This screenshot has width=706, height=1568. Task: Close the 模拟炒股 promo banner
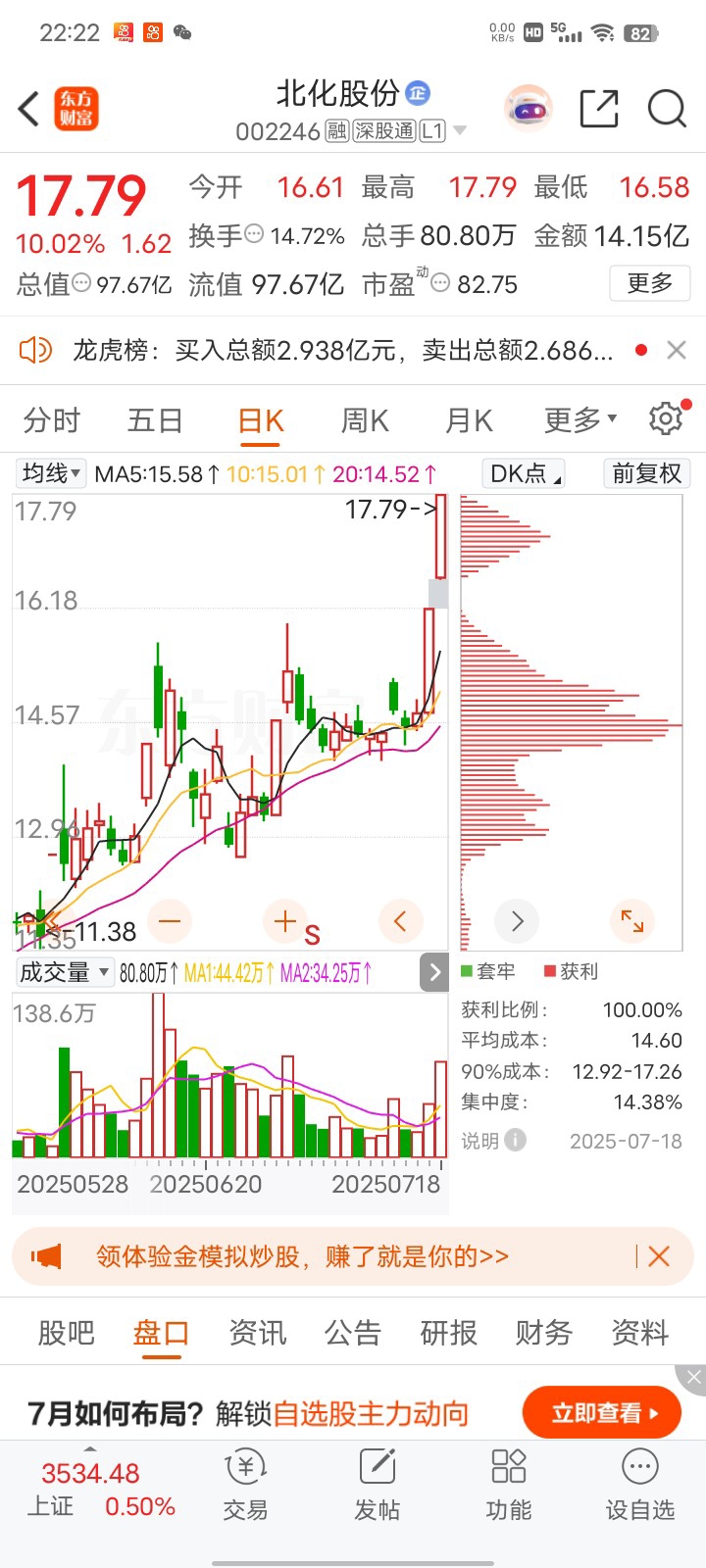point(659,1256)
